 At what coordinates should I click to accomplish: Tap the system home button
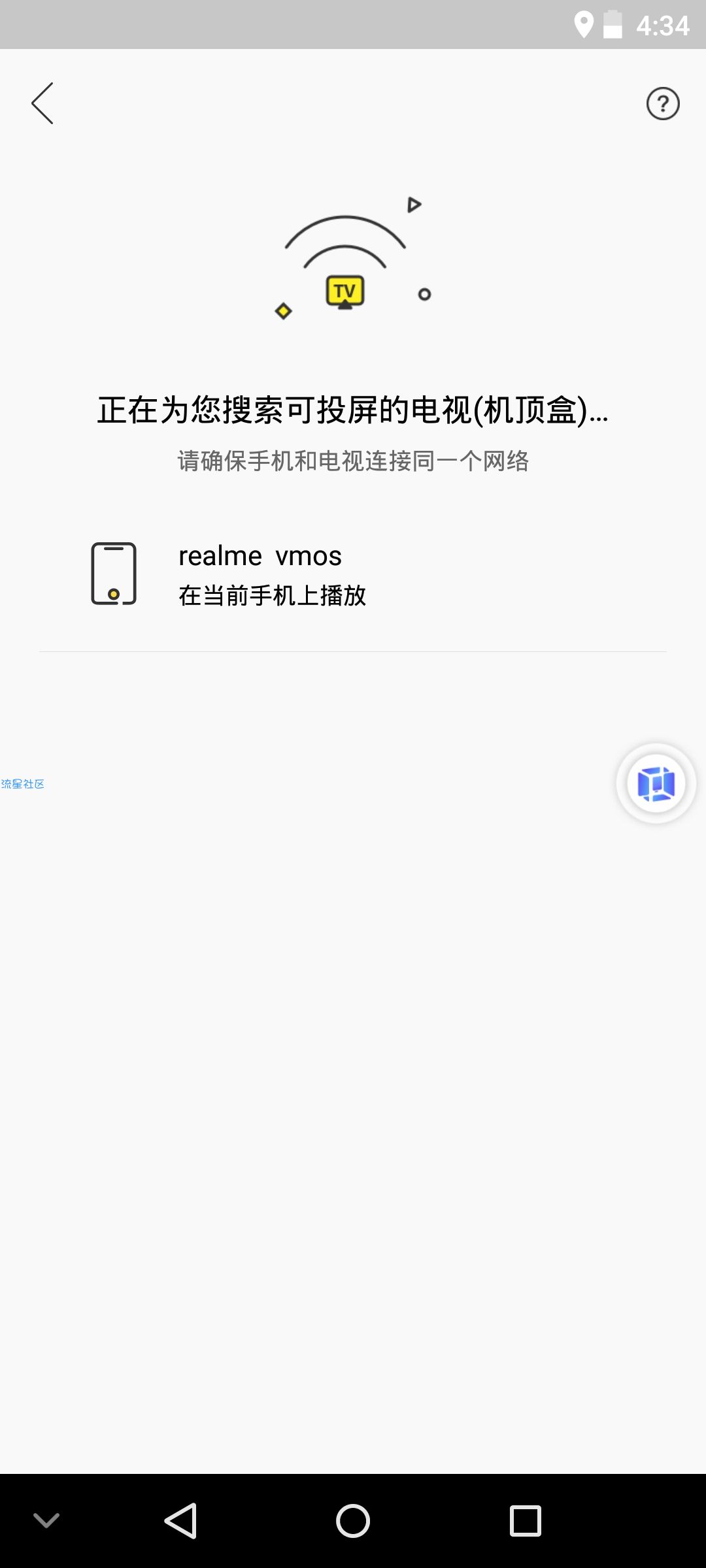click(x=353, y=1520)
